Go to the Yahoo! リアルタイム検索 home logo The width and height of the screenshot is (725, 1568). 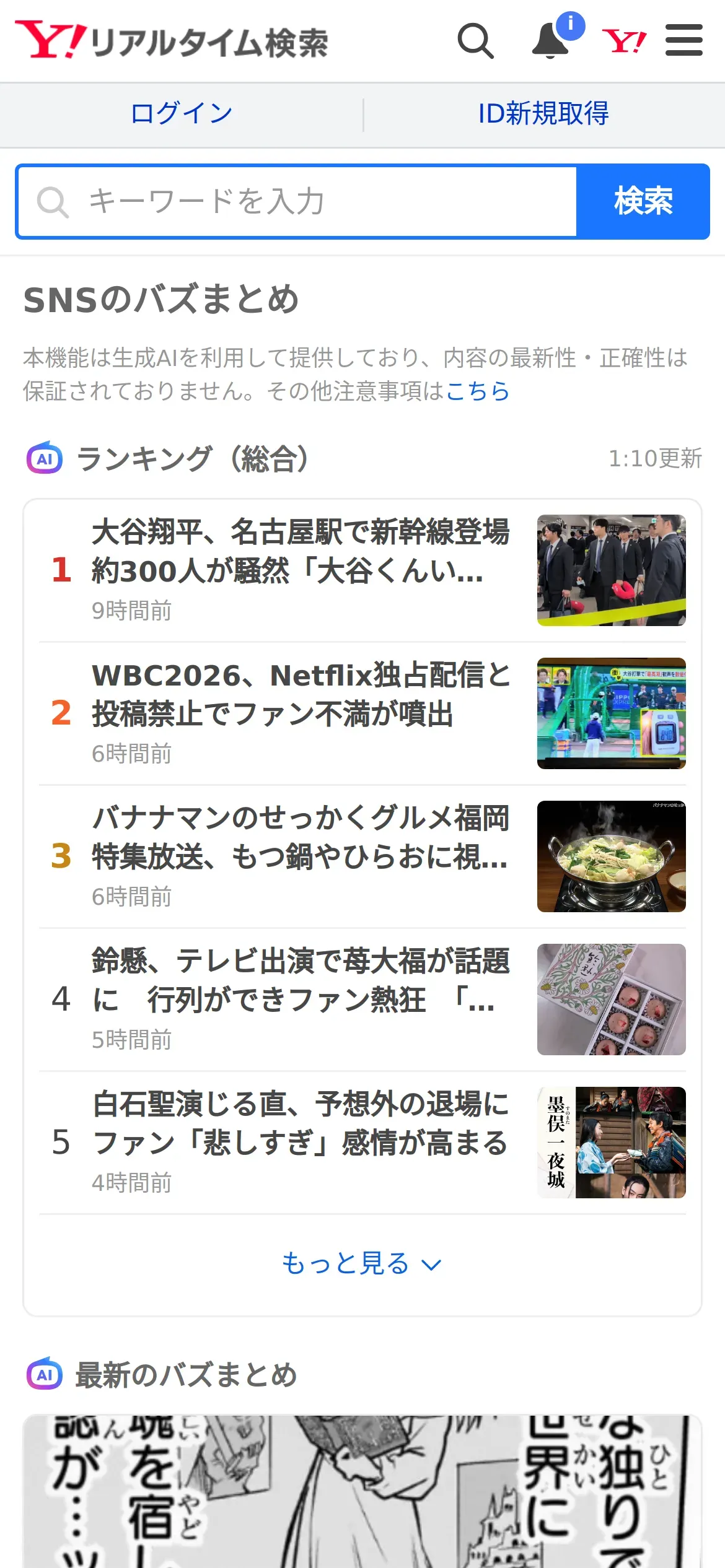click(172, 41)
